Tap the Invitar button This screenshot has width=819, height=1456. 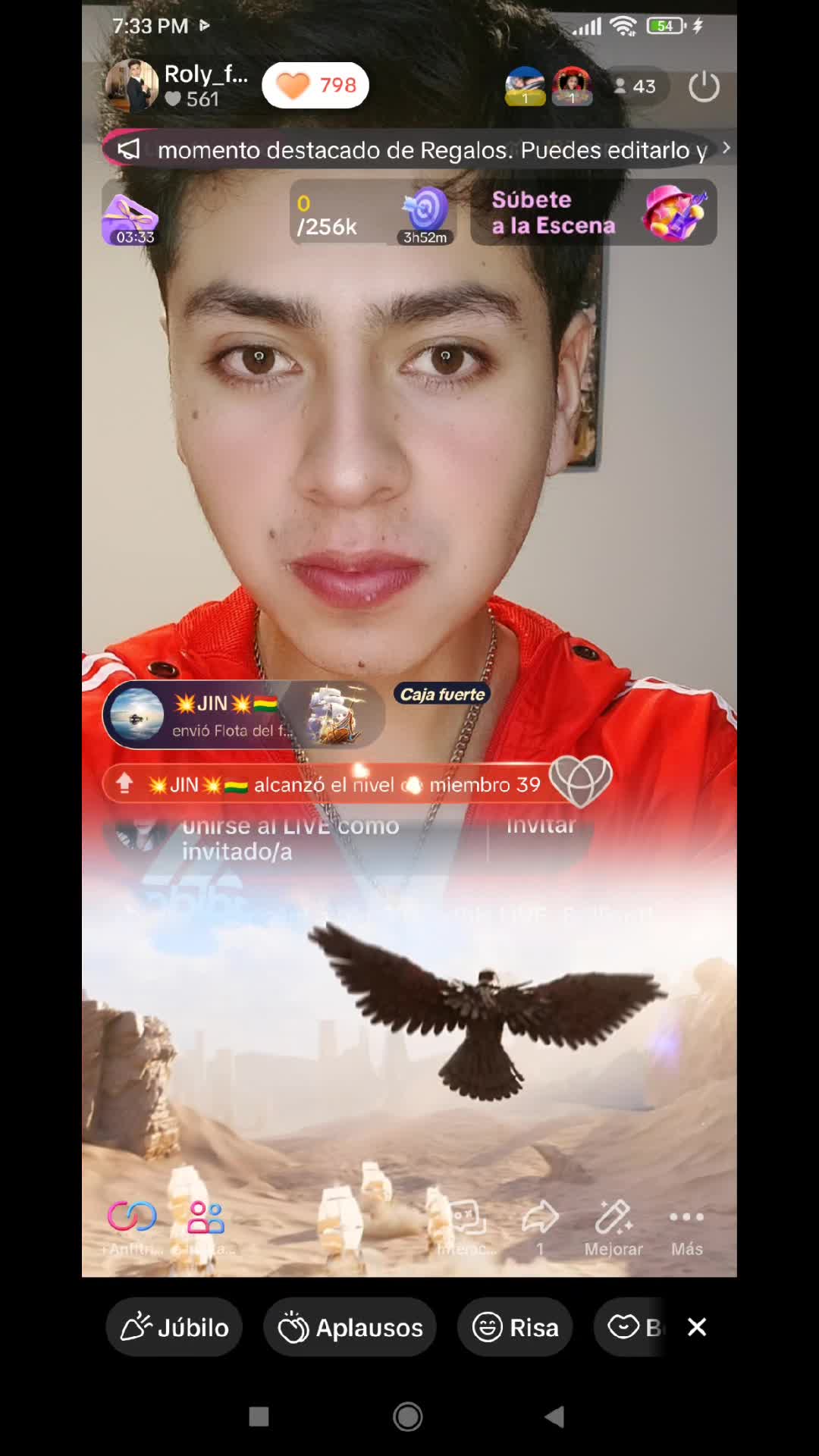pyautogui.click(x=541, y=825)
